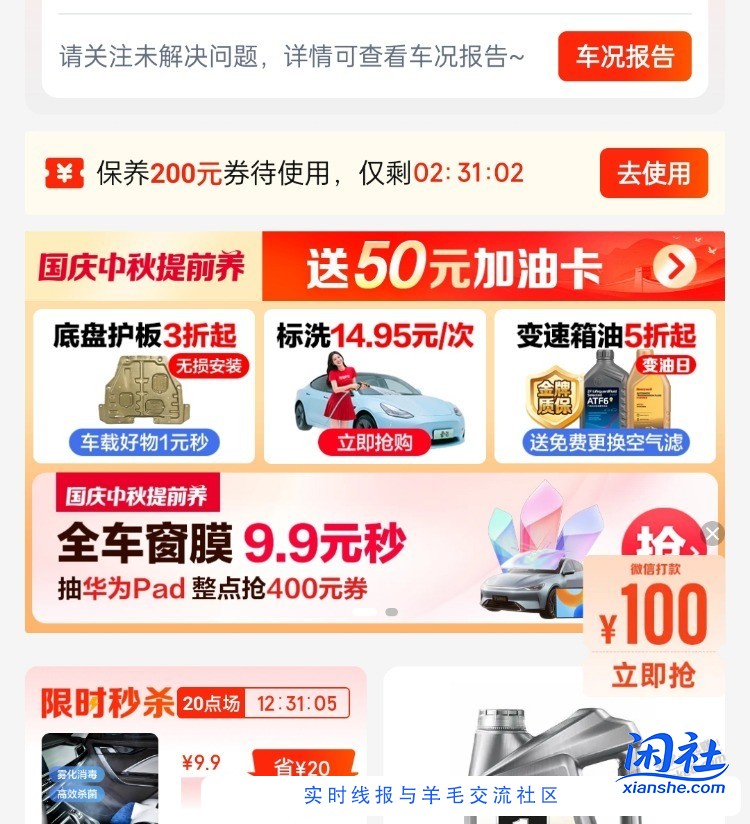Tap the arrow icon on 送50元加油卡 banner
This screenshot has height=824, width=750.
click(x=674, y=266)
